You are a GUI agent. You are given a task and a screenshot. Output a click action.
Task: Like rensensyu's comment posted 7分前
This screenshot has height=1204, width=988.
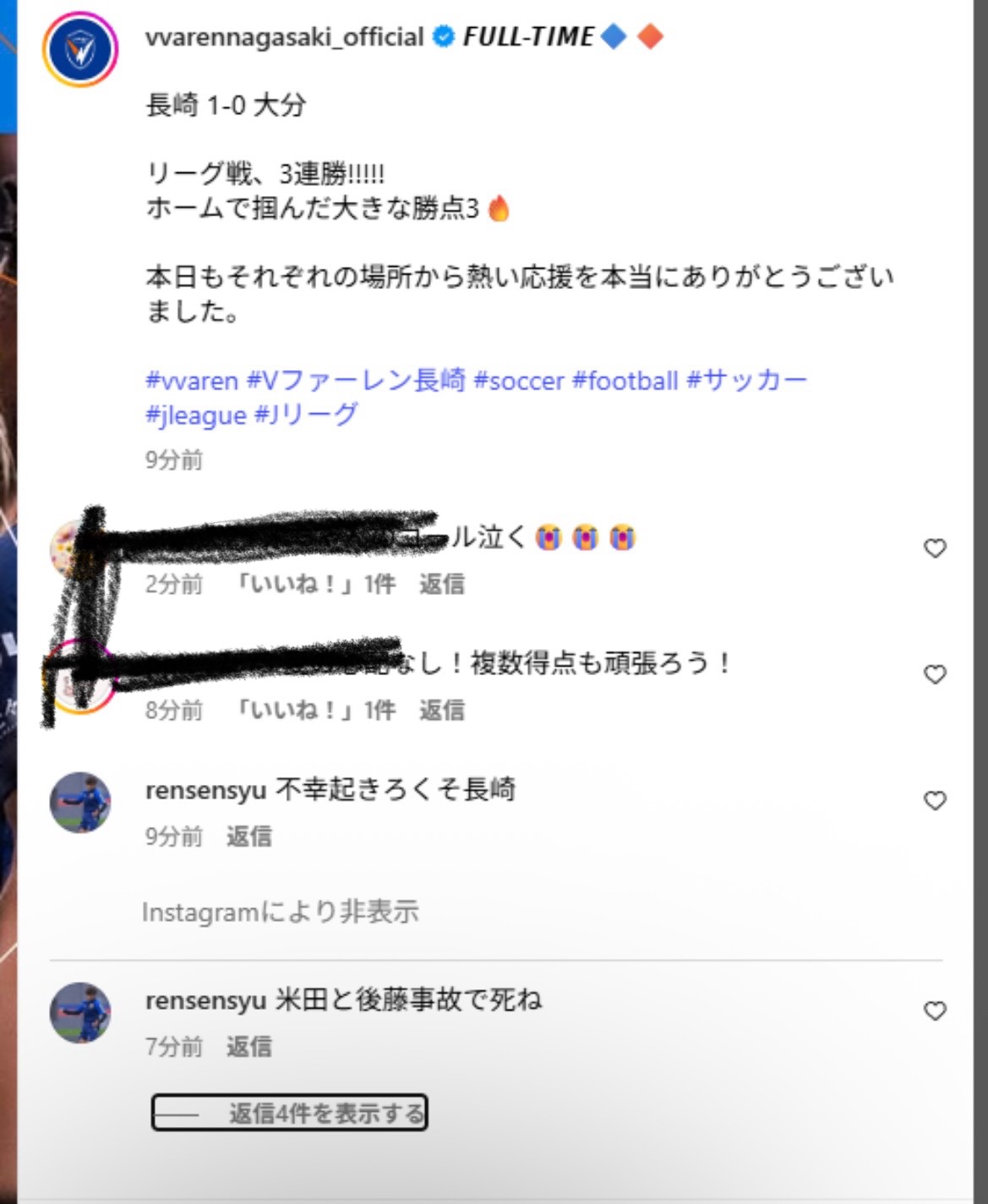tap(934, 1011)
